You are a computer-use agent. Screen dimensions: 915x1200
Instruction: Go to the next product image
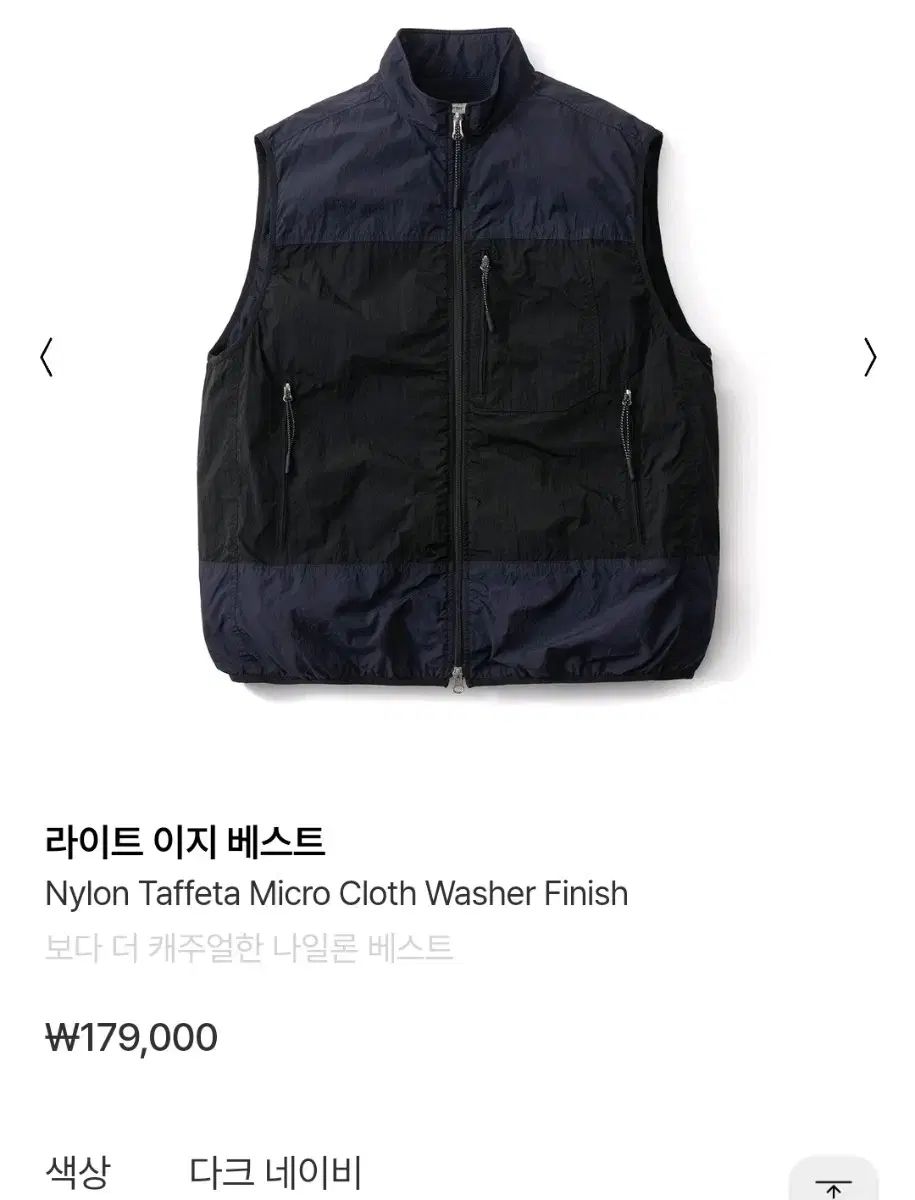point(869,357)
